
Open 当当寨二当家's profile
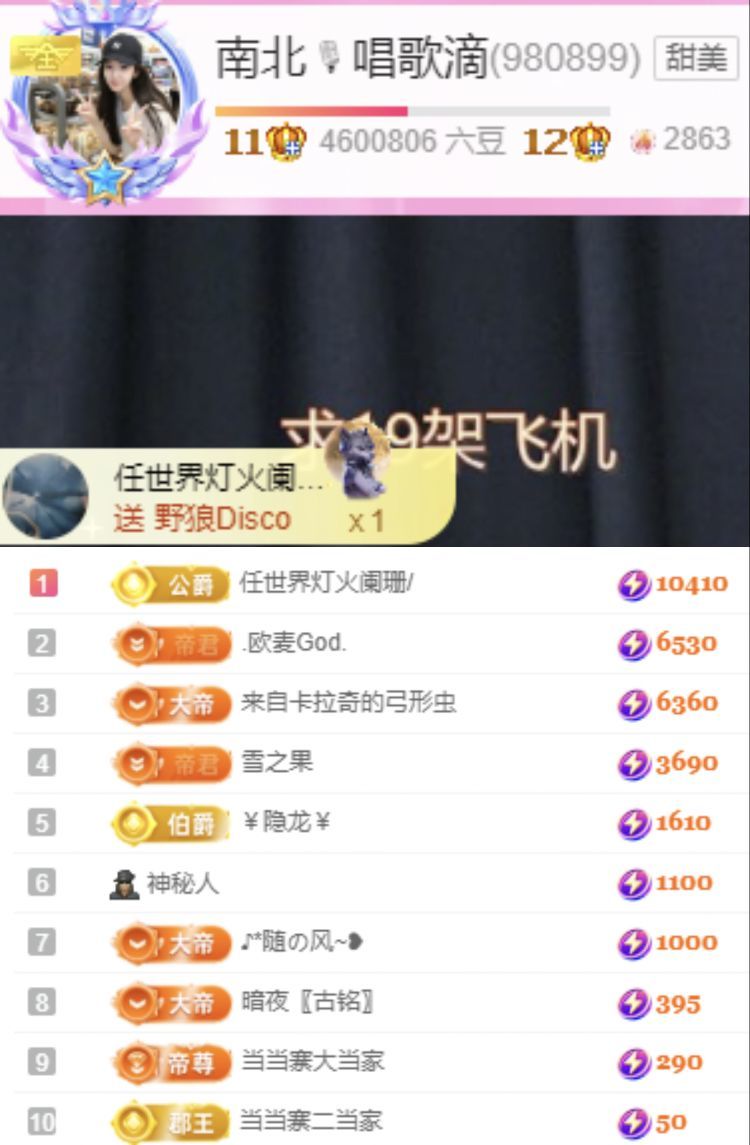pos(311,1121)
